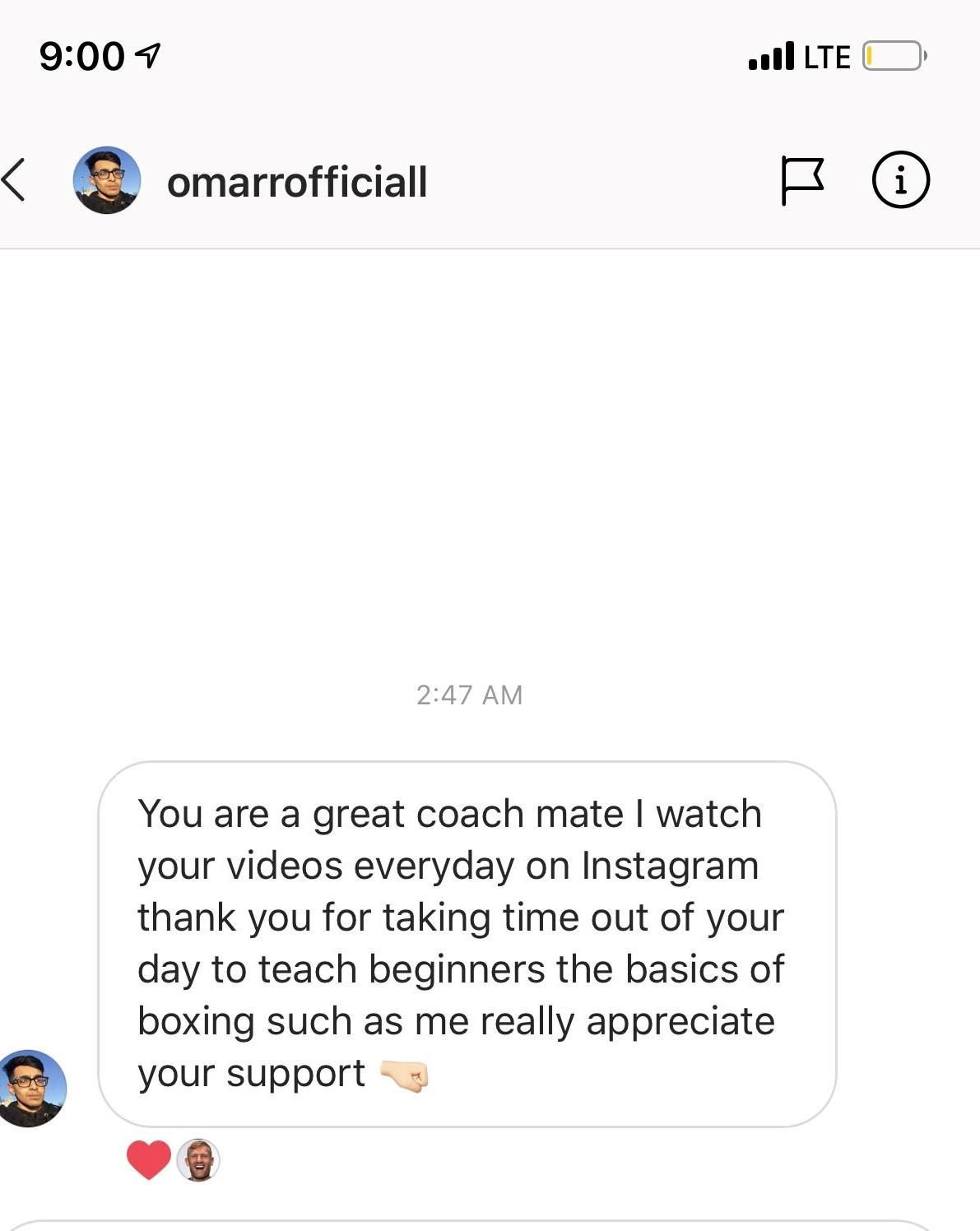Viewport: 980px width, 1231px height.
Task: Flag this conversation
Action: pyautogui.click(x=801, y=180)
